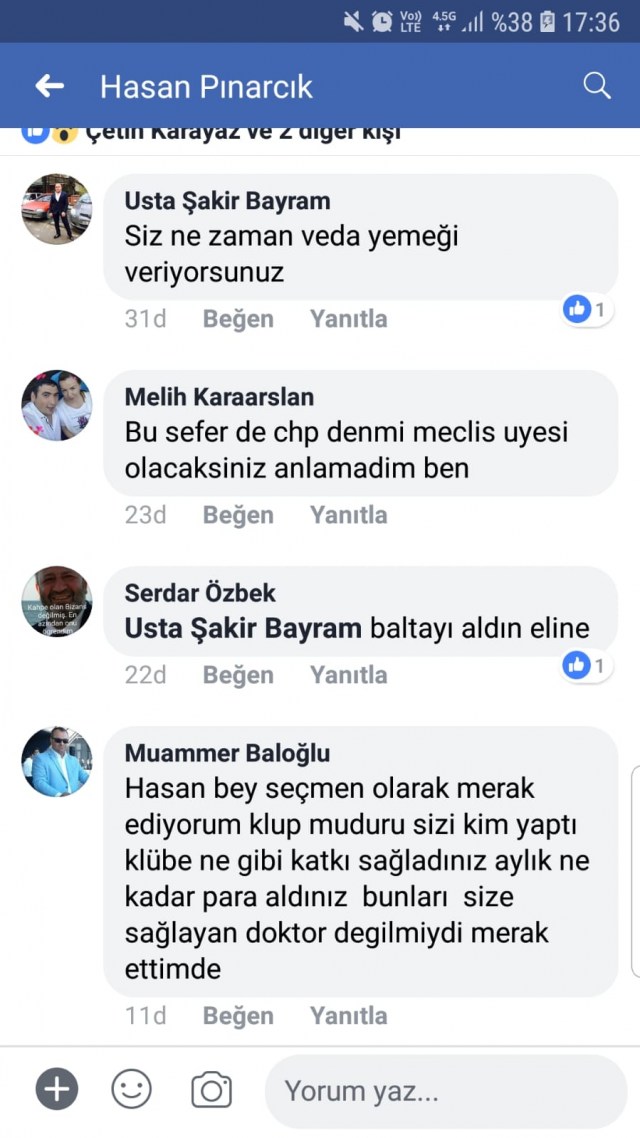640x1138 pixels.
Task: Tap Yanıtla under Serdar Özbek's comment
Action: click(348, 675)
